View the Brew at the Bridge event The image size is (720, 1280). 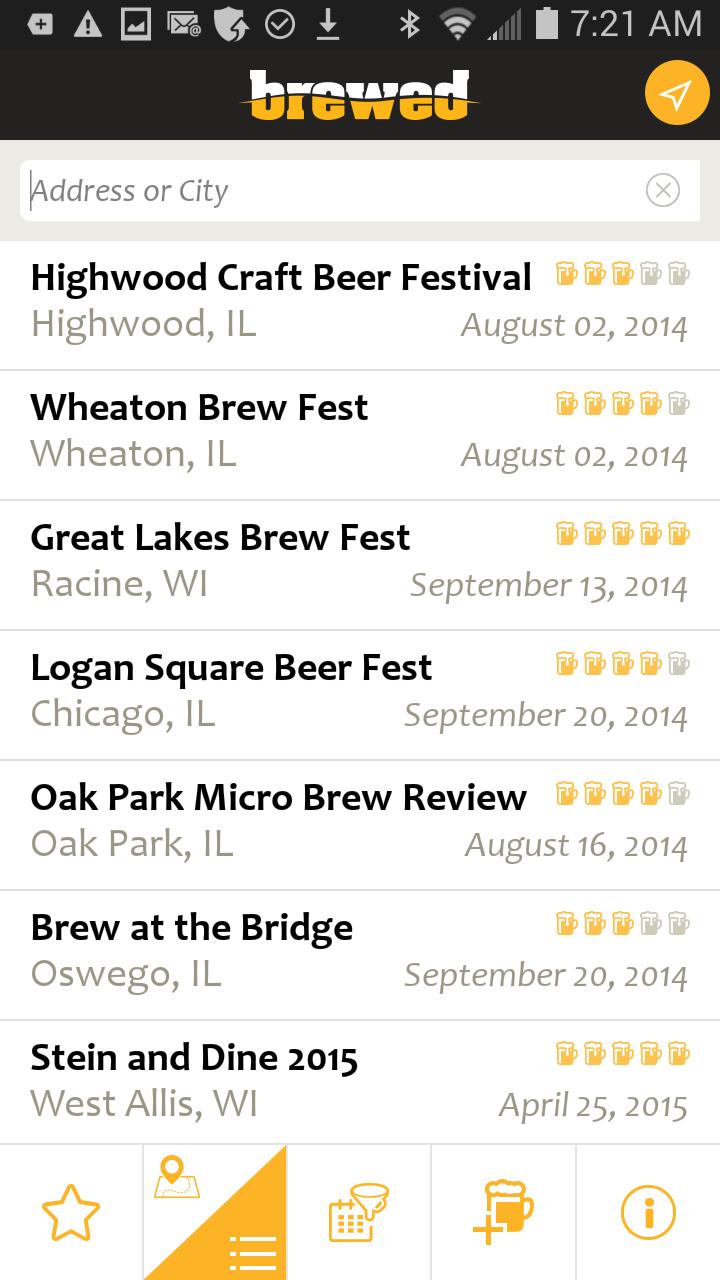pos(360,955)
